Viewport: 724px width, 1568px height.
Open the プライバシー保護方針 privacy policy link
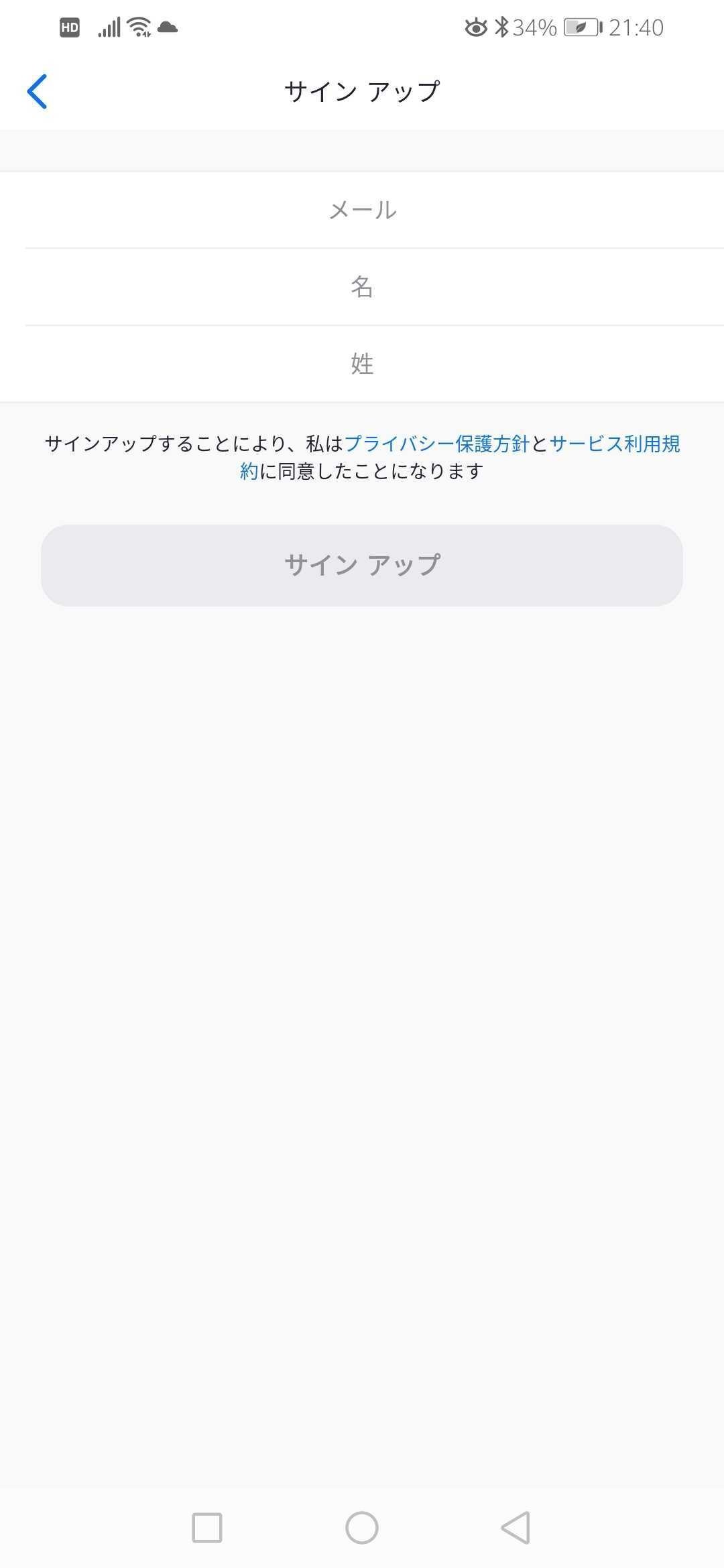(437, 444)
